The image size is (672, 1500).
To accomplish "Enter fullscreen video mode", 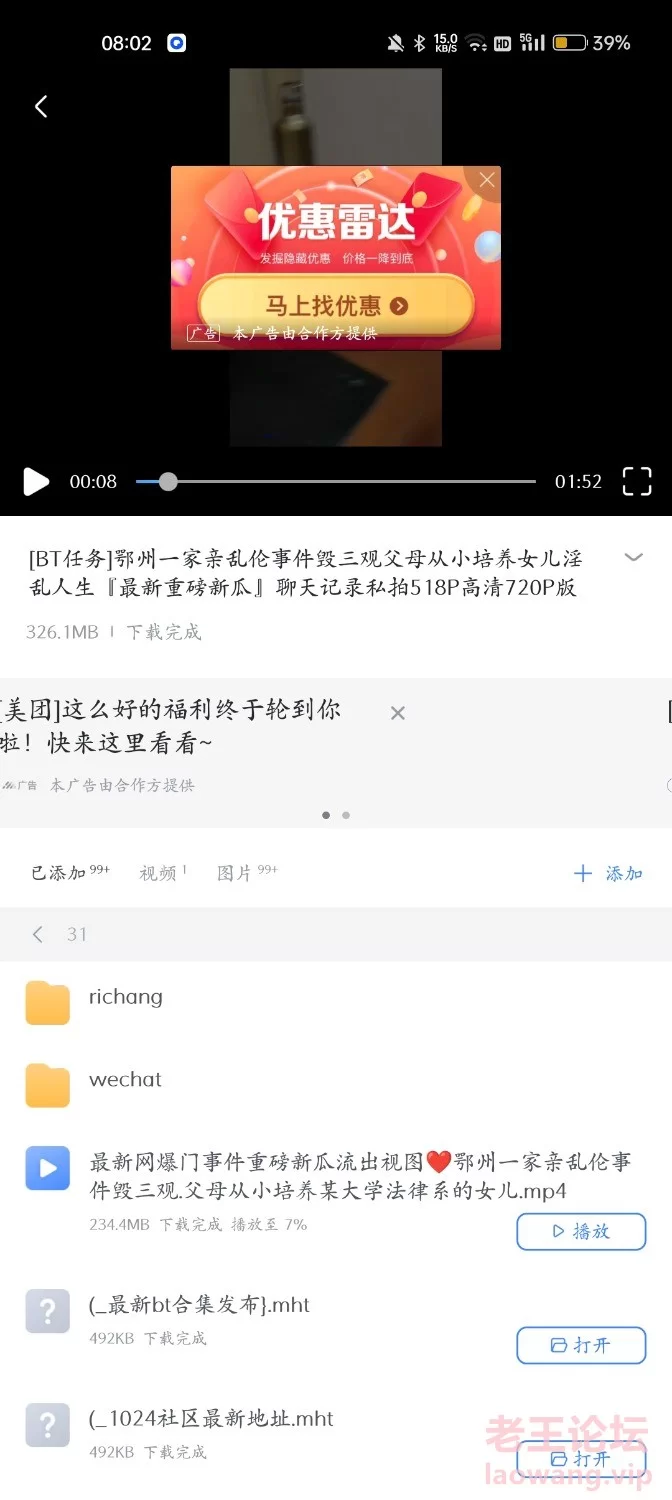I will (x=637, y=482).
